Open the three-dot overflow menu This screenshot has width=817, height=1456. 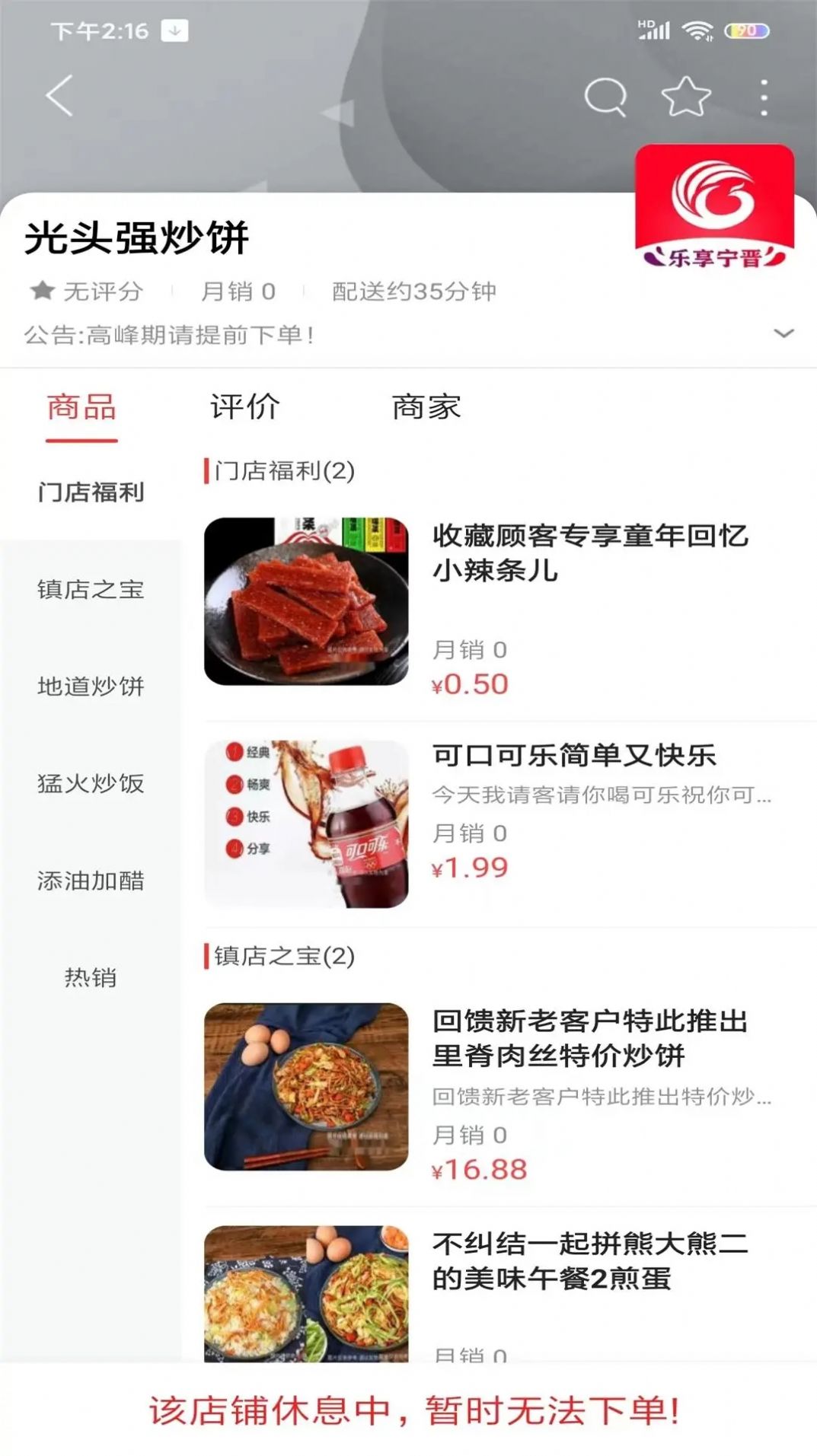[x=761, y=94]
